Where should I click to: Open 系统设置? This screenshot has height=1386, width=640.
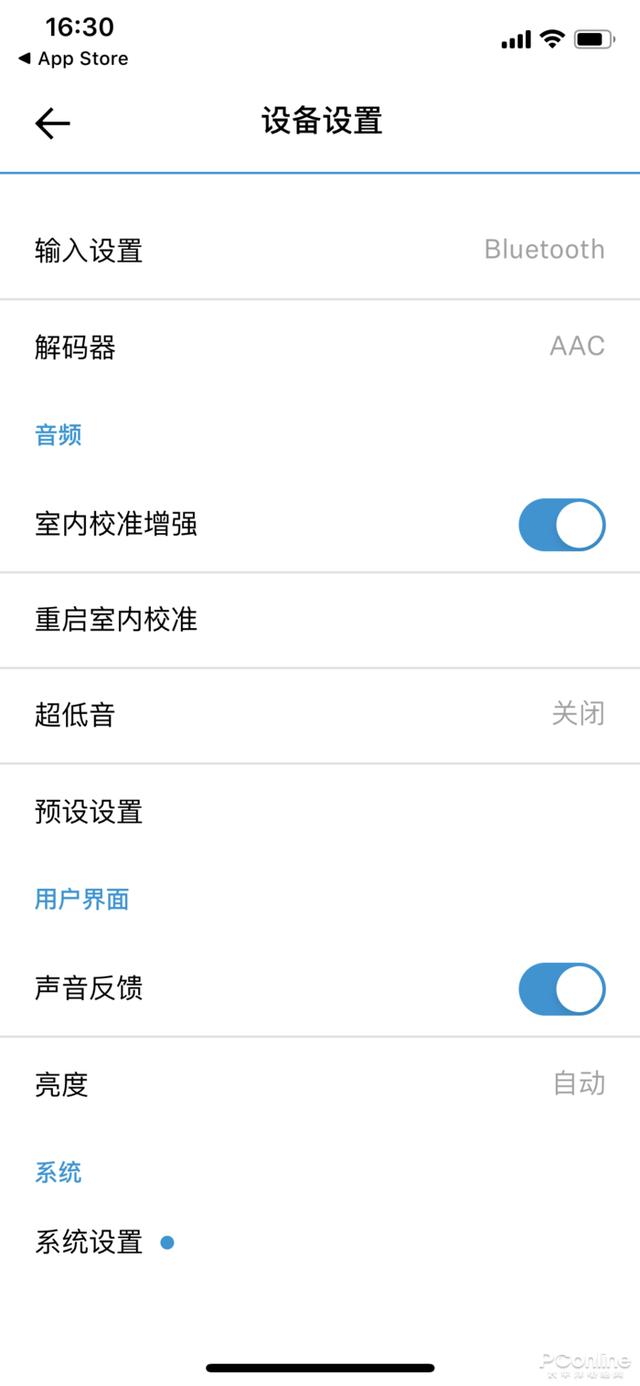click(x=320, y=1242)
